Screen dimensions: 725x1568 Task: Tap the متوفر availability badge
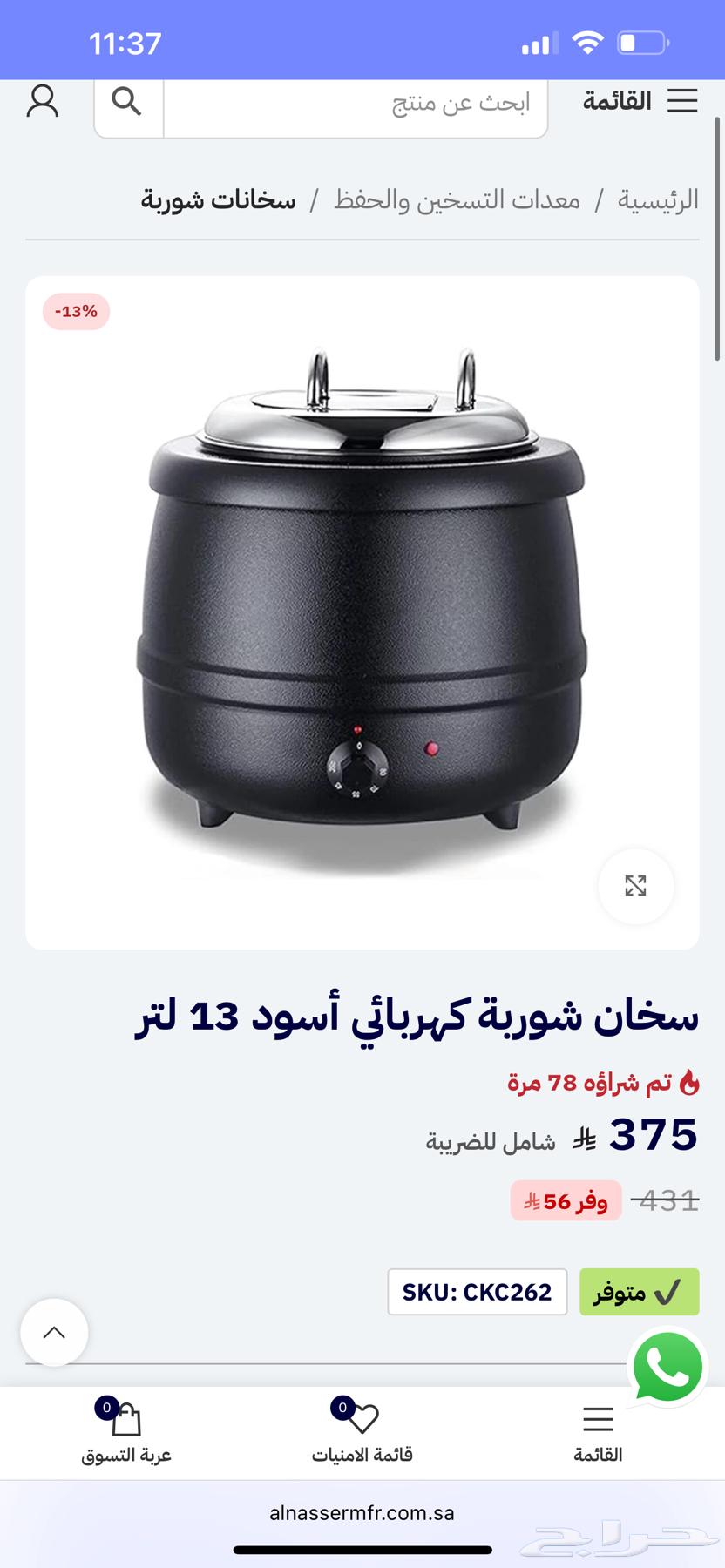[639, 1292]
